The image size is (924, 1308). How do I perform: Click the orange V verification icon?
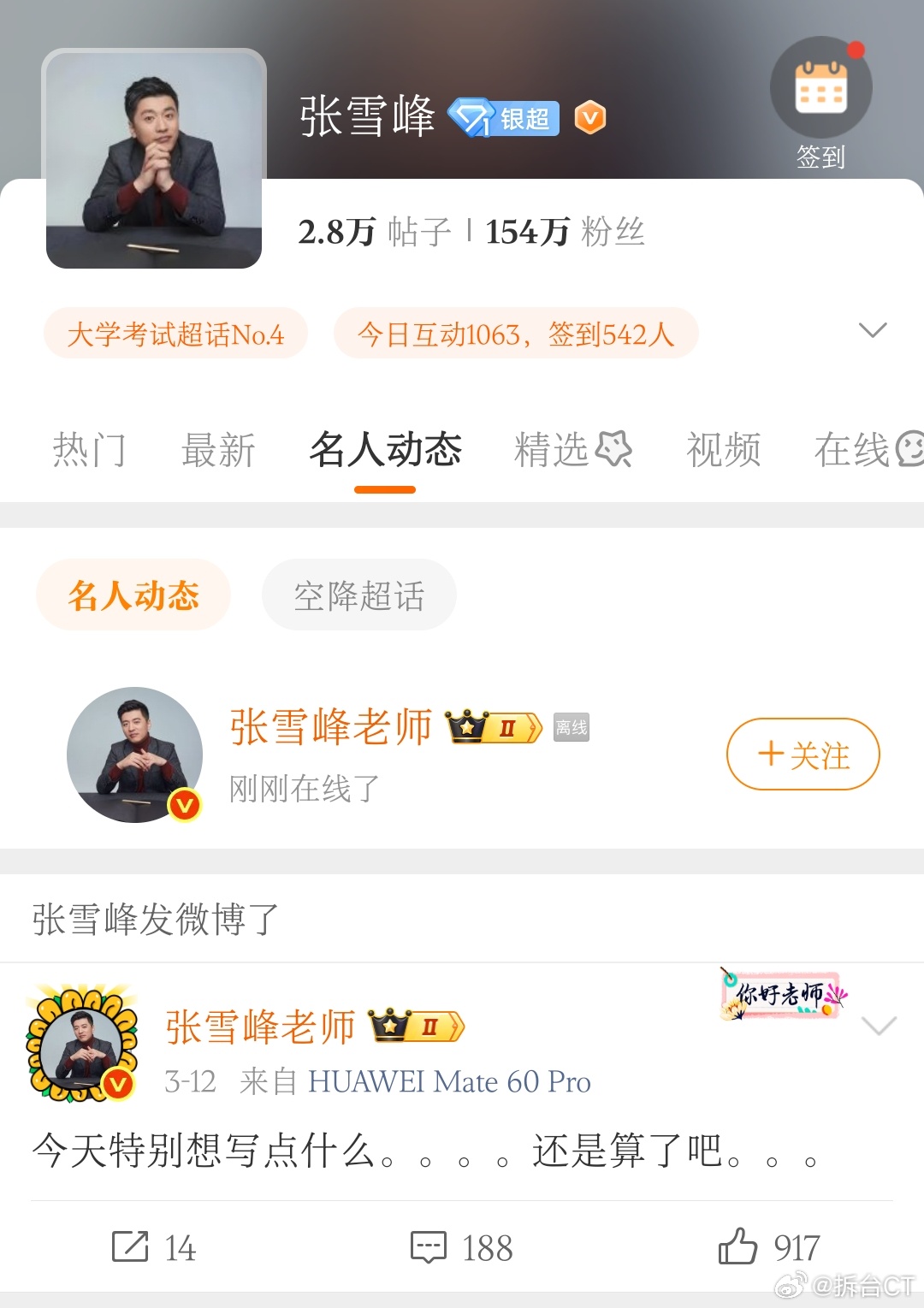click(x=590, y=117)
